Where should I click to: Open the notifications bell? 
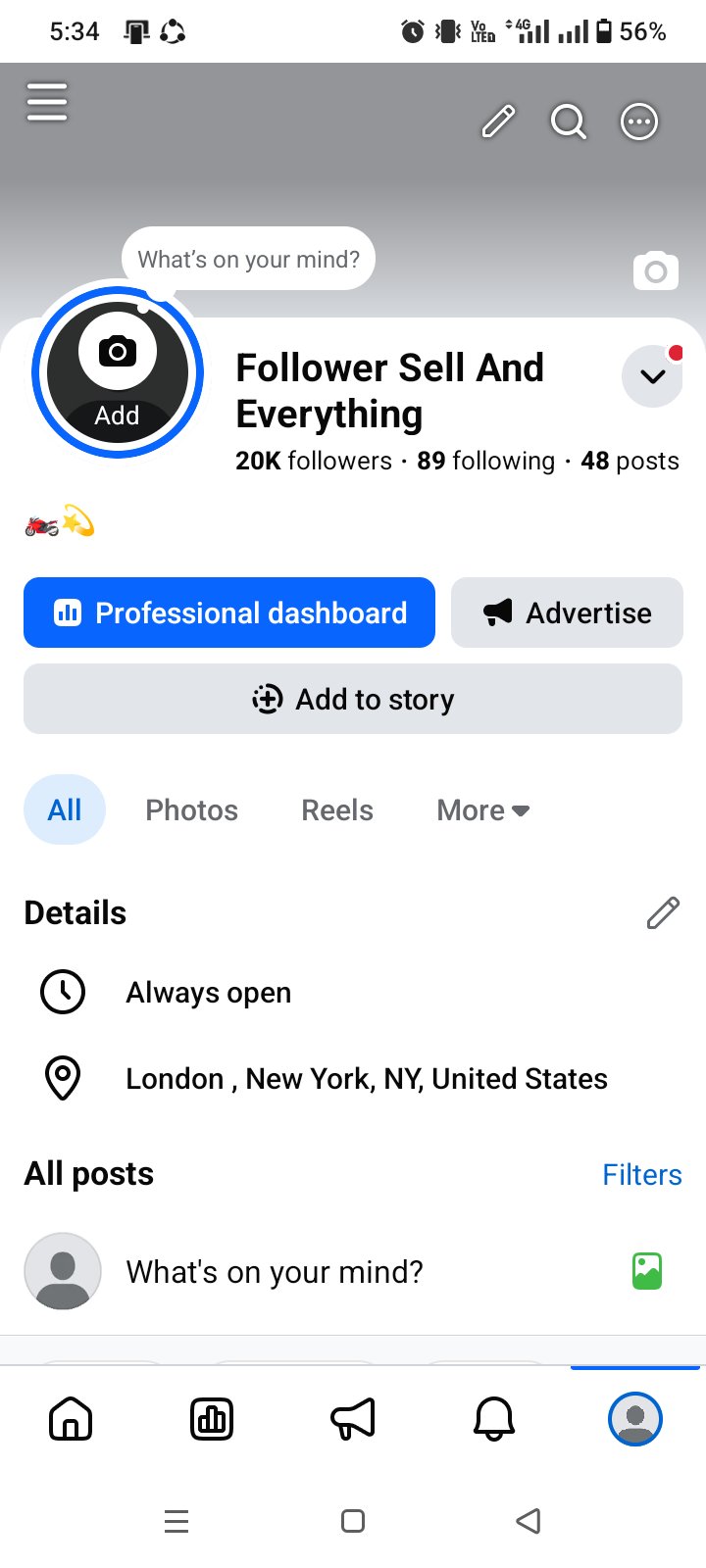(494, 1419)
